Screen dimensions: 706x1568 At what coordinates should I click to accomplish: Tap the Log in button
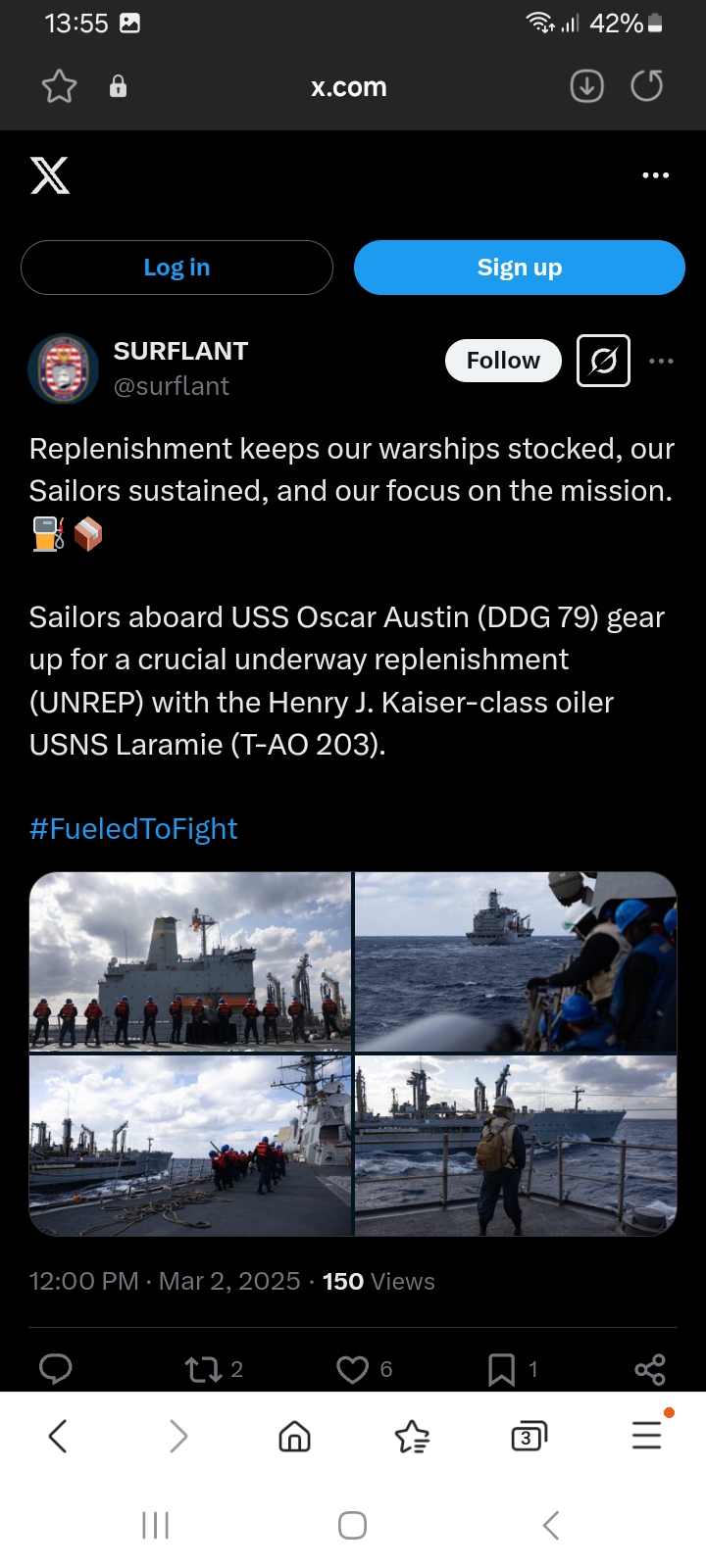(x=176, y=268)
